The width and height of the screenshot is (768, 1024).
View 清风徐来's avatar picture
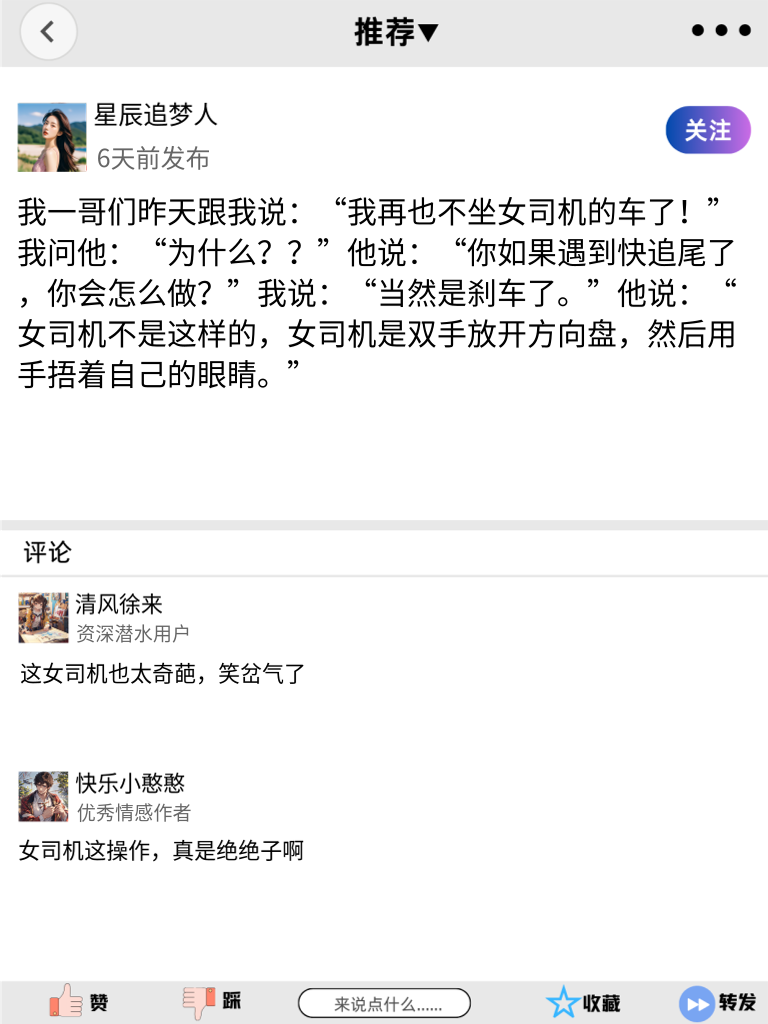(43, 618)
